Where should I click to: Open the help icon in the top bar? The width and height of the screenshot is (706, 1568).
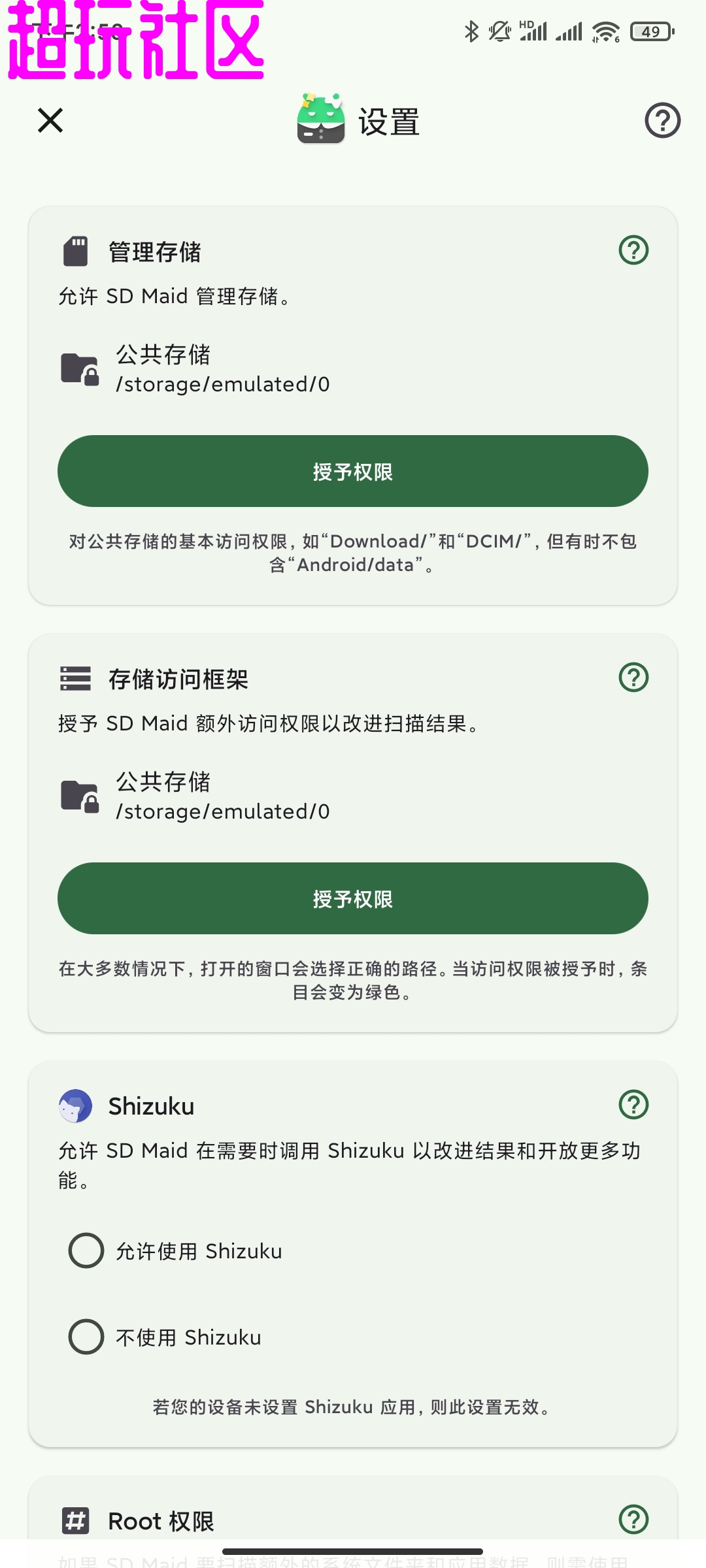[662, 120]
